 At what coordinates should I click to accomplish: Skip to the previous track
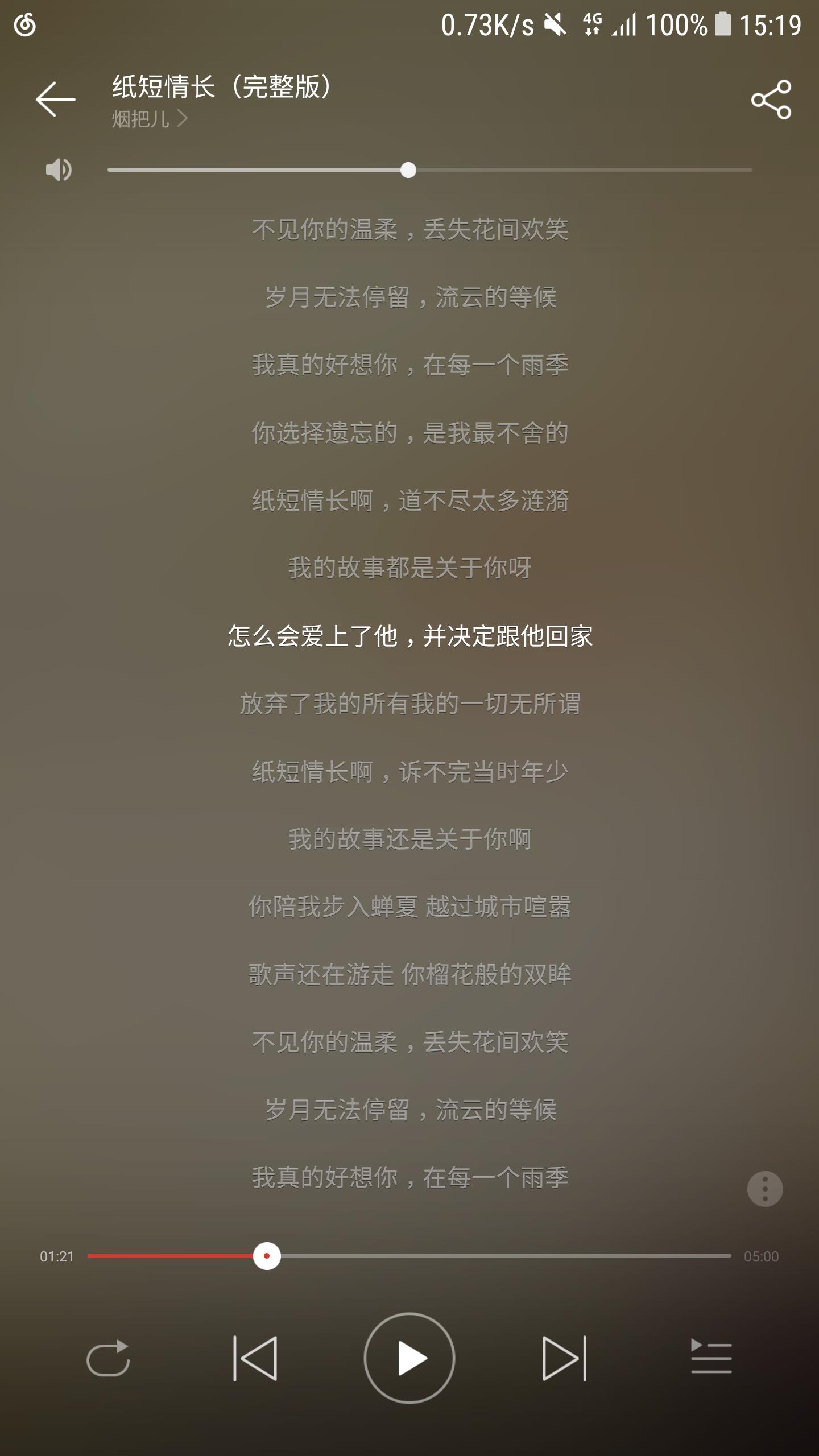point(255,1358)
